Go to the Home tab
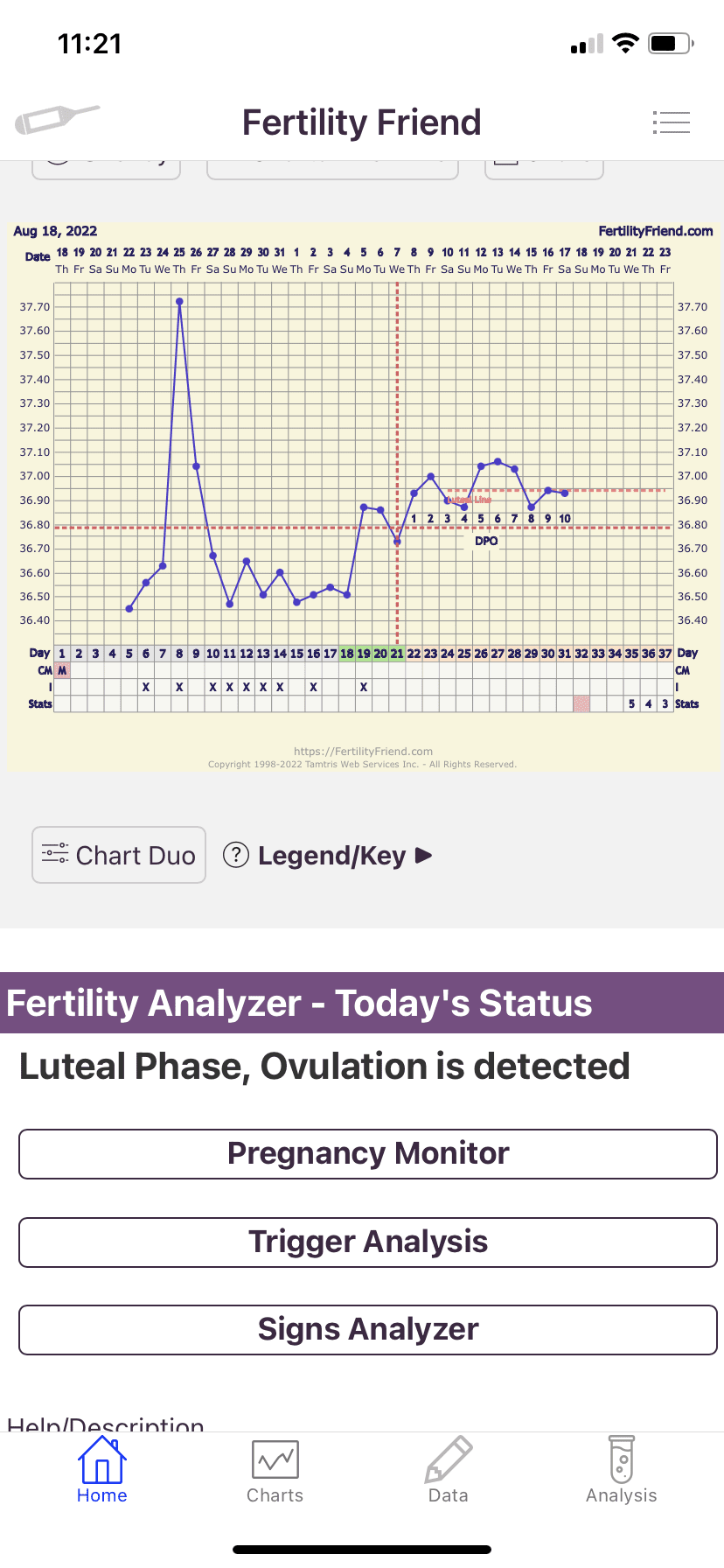 click(x=102, y=1471)
